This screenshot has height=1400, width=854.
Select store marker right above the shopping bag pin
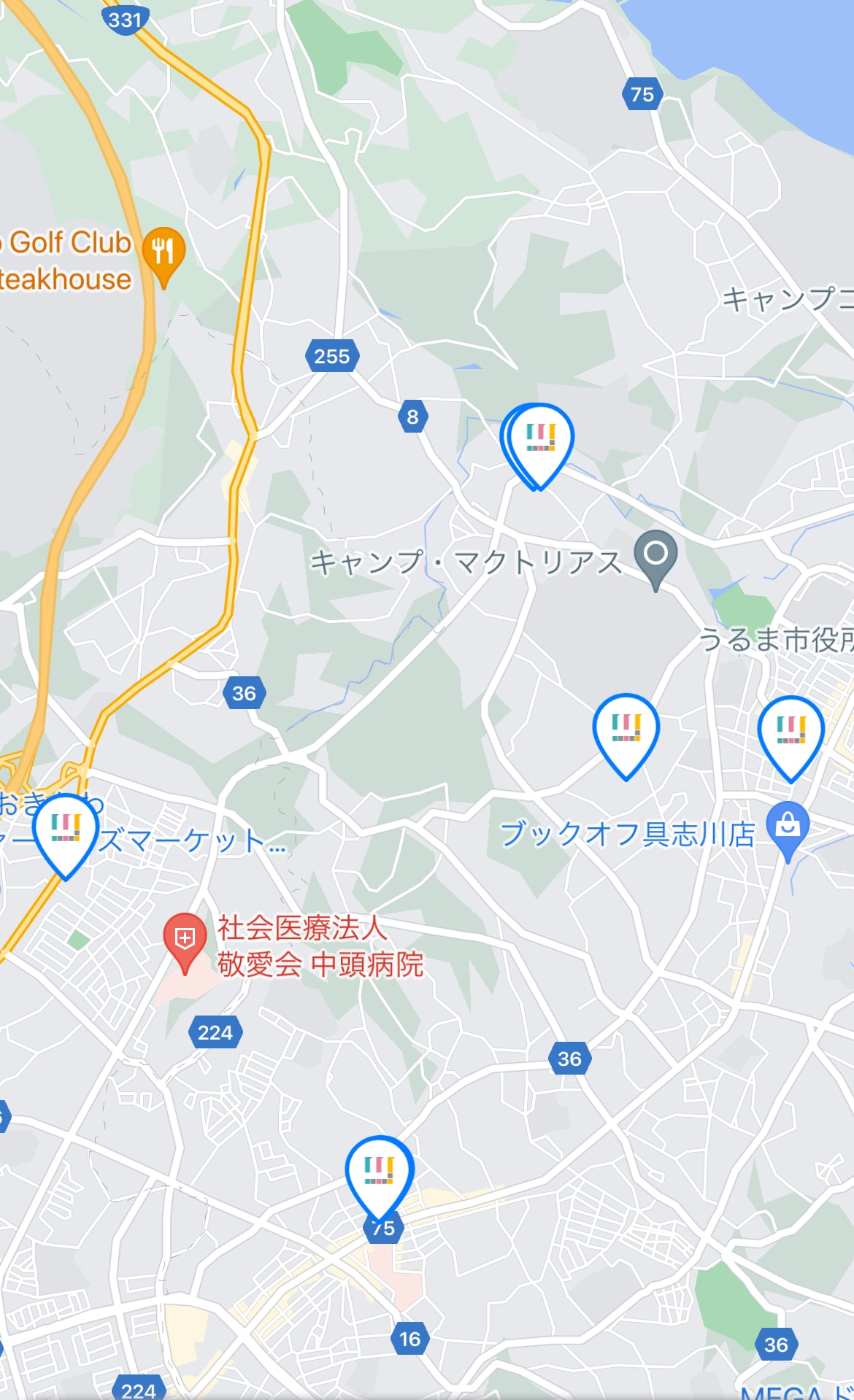(x=790, y=731)
